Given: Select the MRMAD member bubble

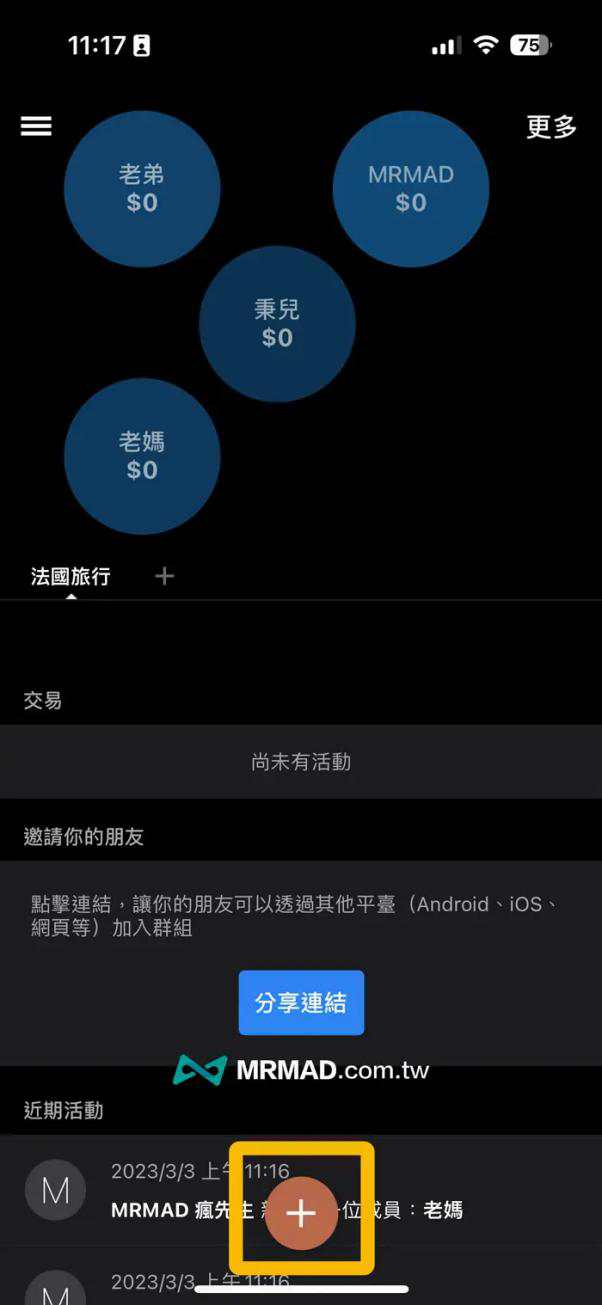Looking at the screenshot, I should coord(410,189).
